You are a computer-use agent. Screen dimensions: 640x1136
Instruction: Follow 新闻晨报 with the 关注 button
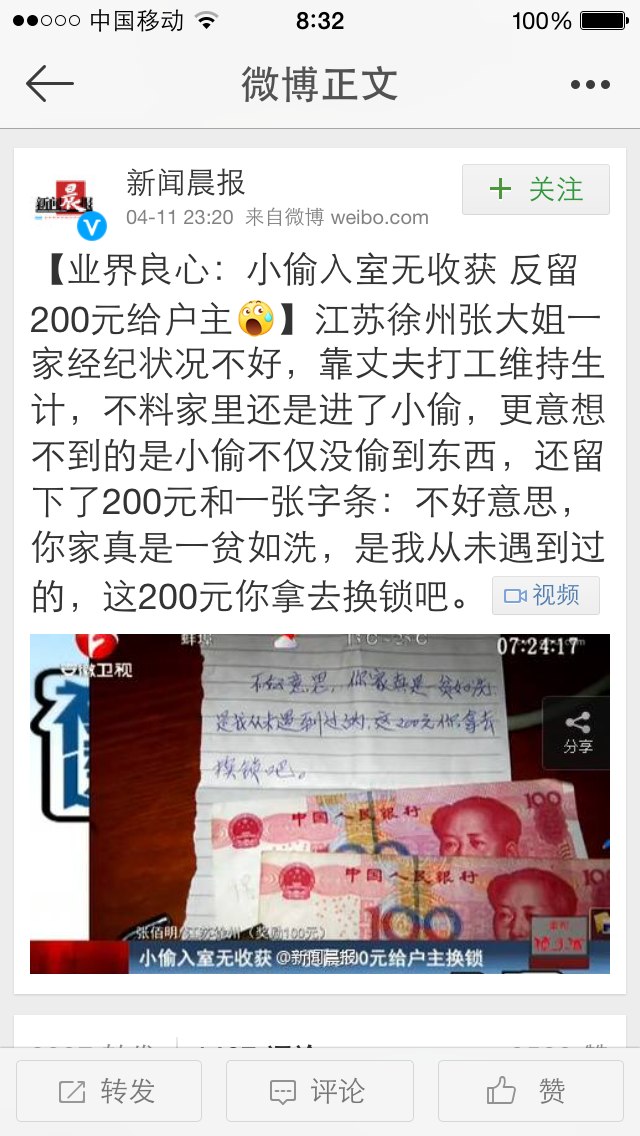click(536, 190)
